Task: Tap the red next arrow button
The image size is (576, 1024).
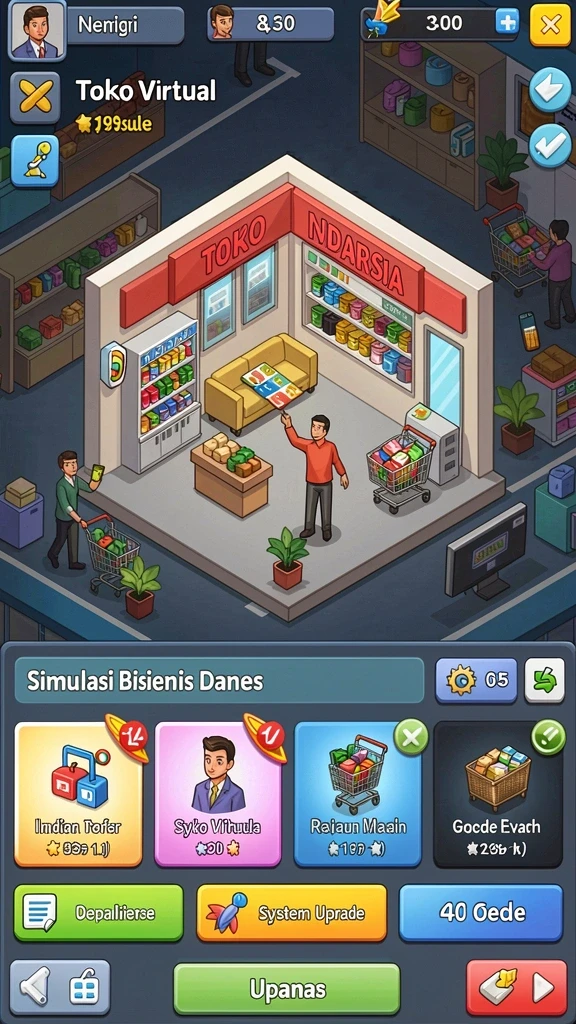Action: click(517, 987)
